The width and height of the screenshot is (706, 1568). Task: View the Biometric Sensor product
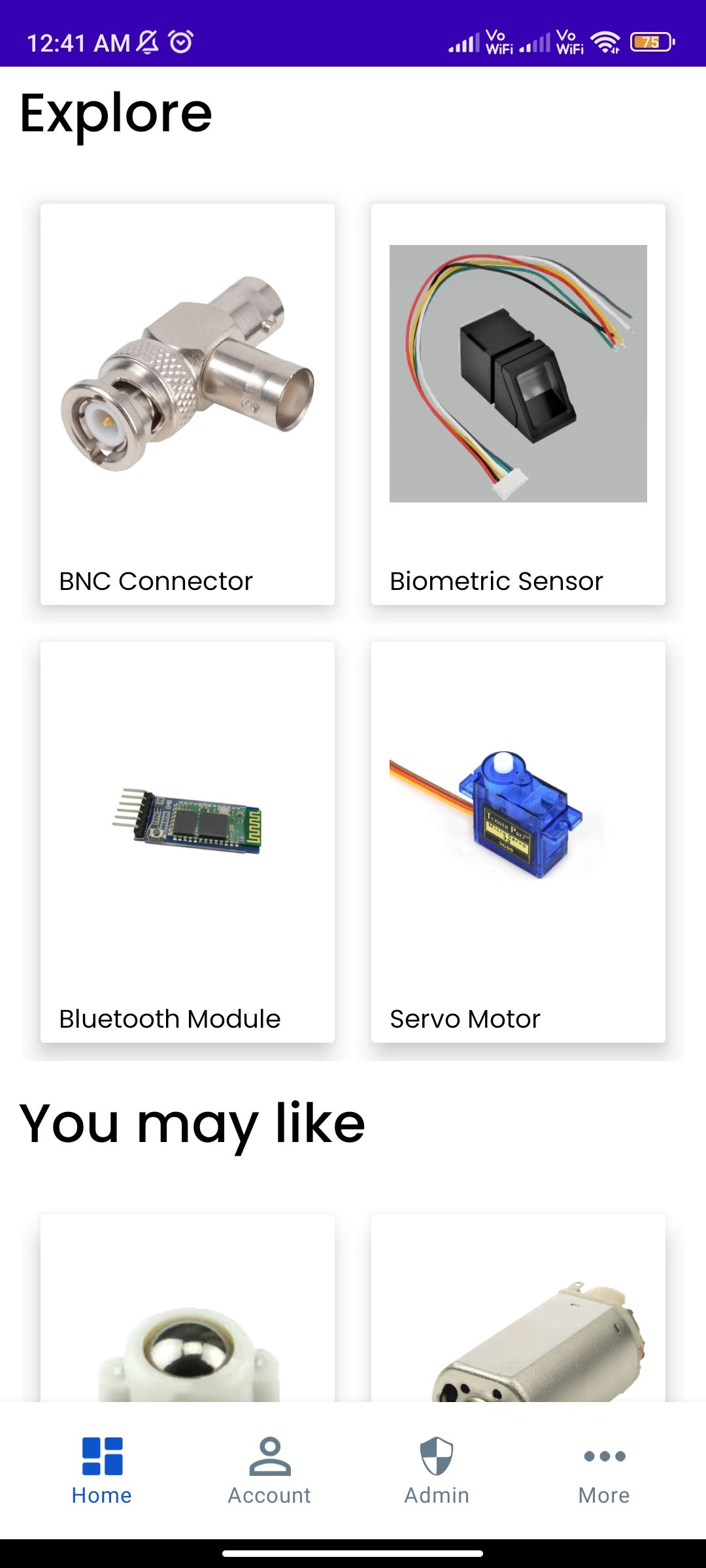coord(518,404)
